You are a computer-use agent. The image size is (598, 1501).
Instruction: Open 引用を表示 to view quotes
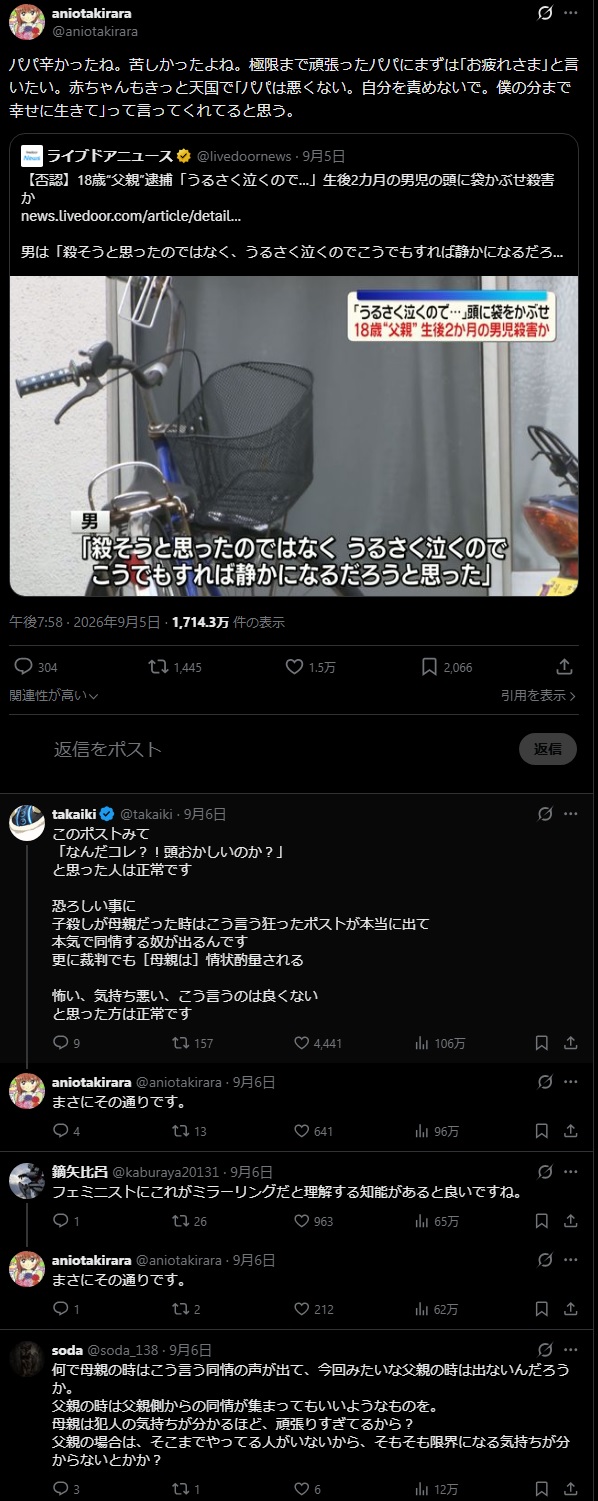(539, 696)
